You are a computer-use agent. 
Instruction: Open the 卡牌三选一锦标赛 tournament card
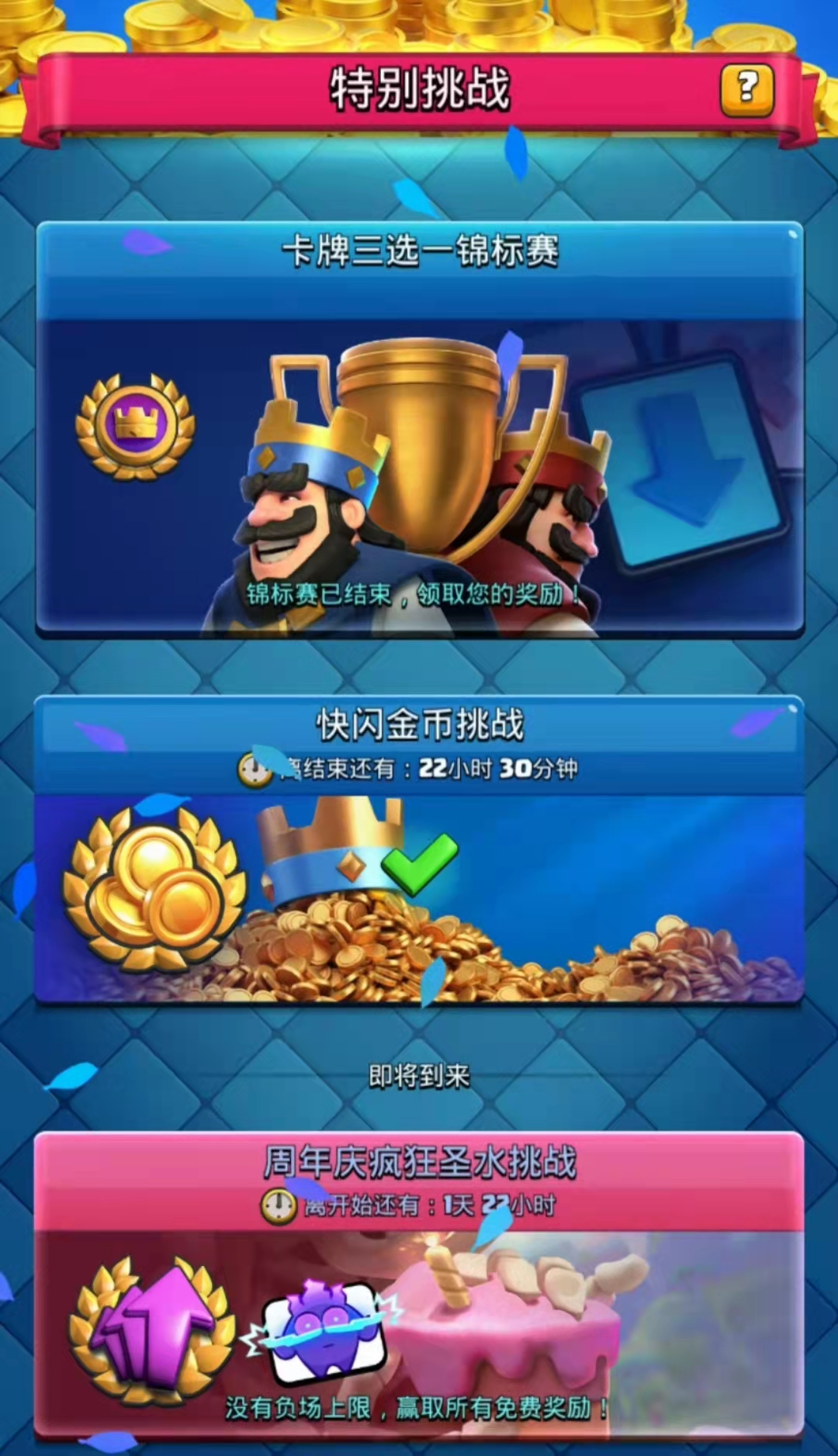(419, 431)
